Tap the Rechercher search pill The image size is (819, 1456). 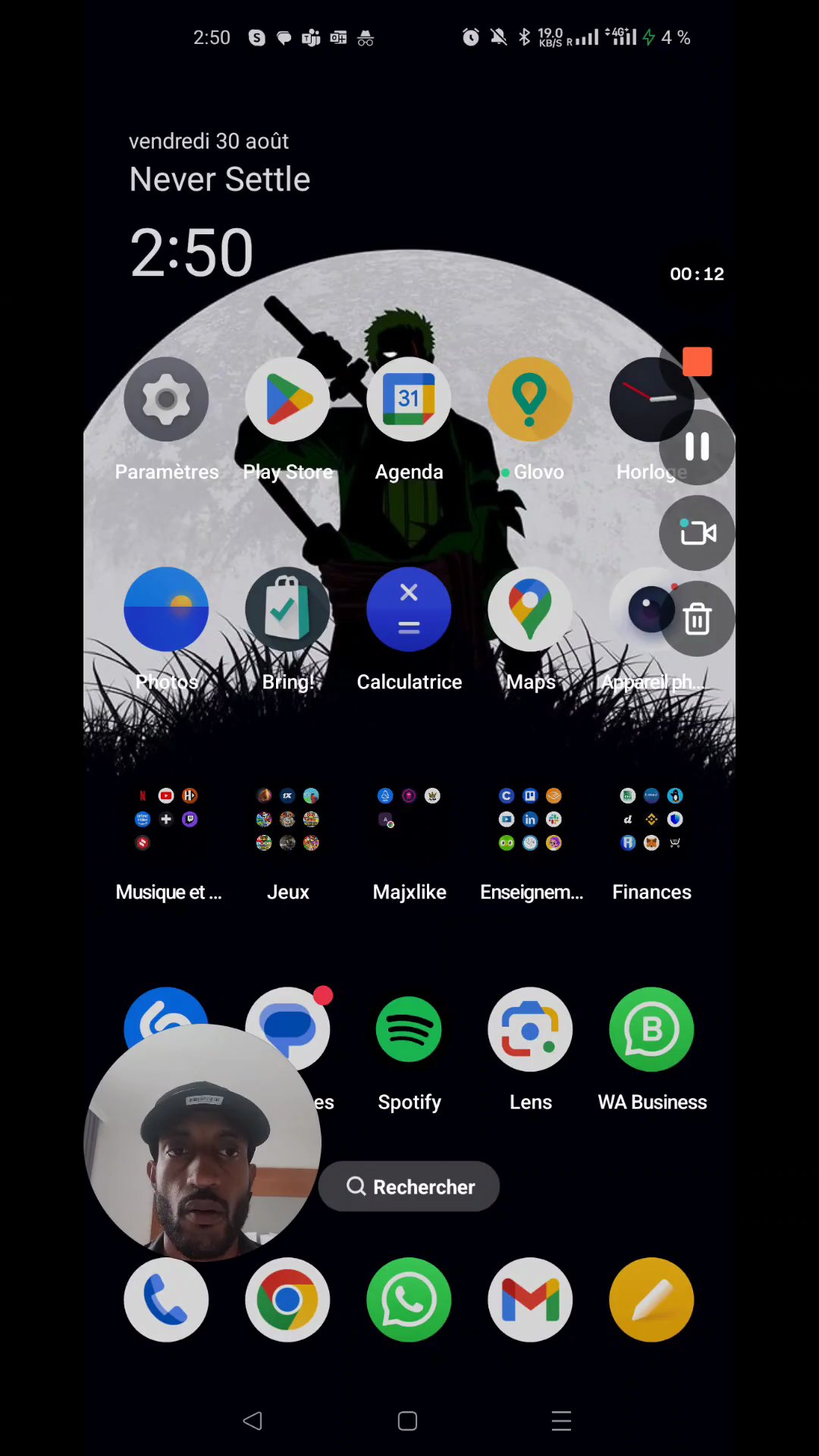[x=409, y=1186]
